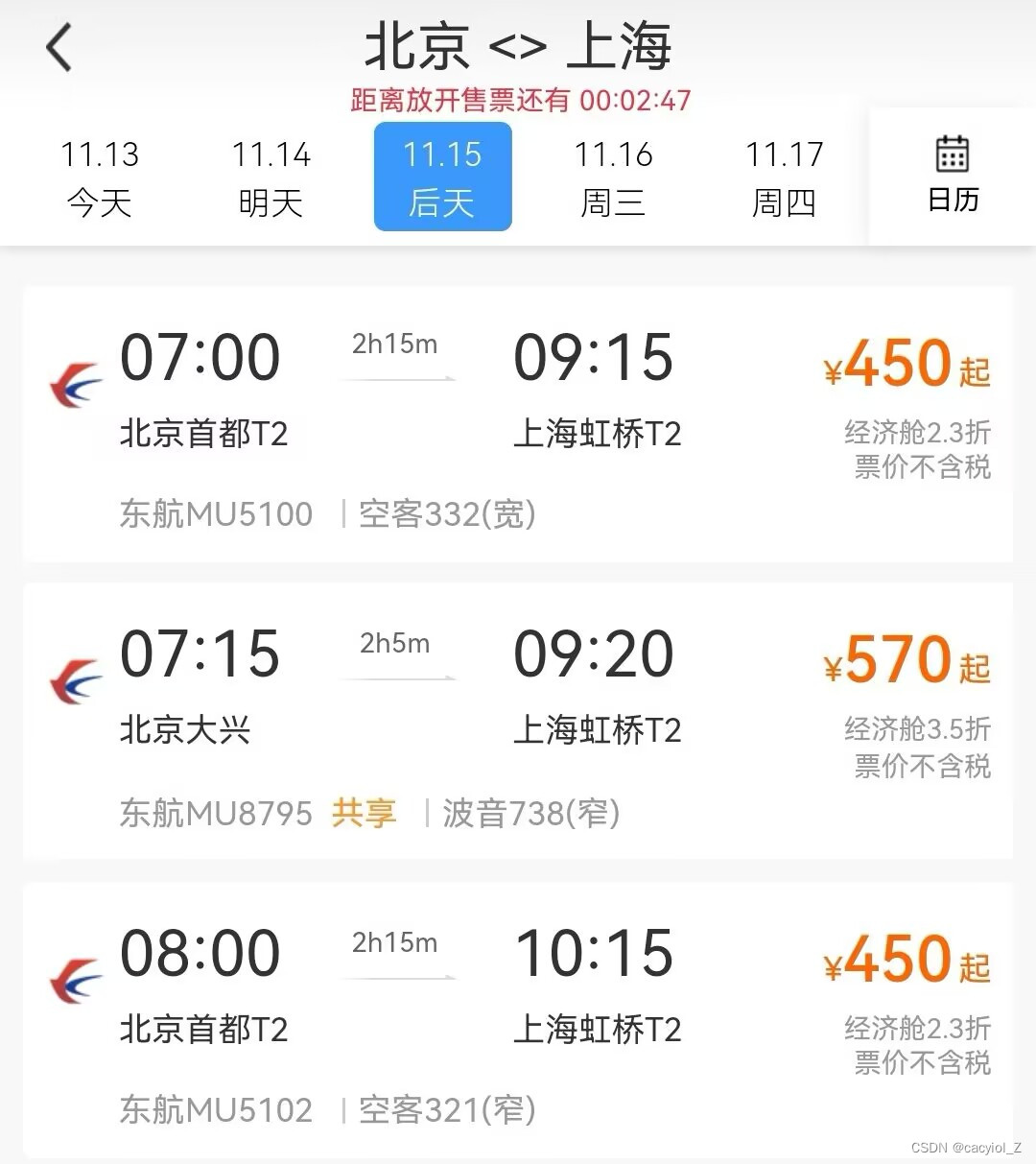Open the 07:00 MU5100 flight card
Screen dimensions: 1036x1164
tap(518, 424)
